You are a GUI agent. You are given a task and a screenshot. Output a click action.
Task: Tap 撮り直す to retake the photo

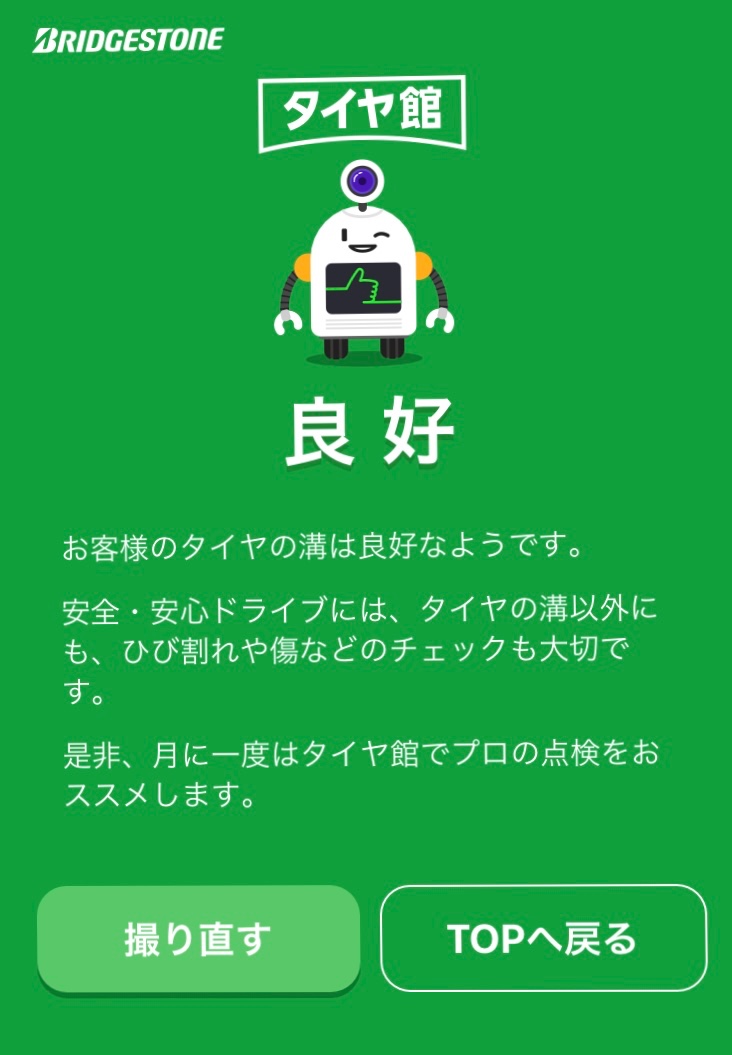[x=198, y=938]
